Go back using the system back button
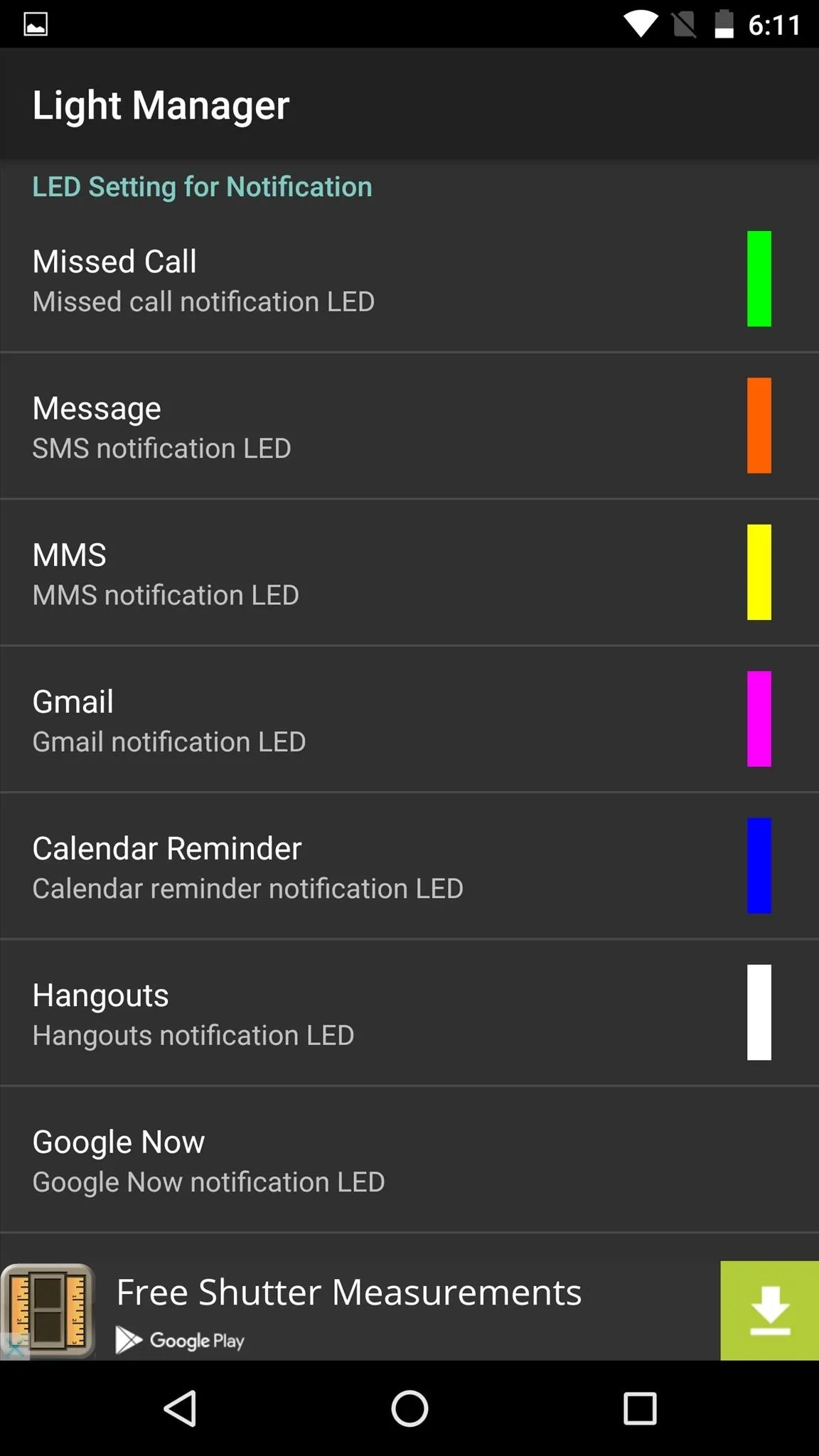This screenshot has width=819, height=1456. 181,1408
